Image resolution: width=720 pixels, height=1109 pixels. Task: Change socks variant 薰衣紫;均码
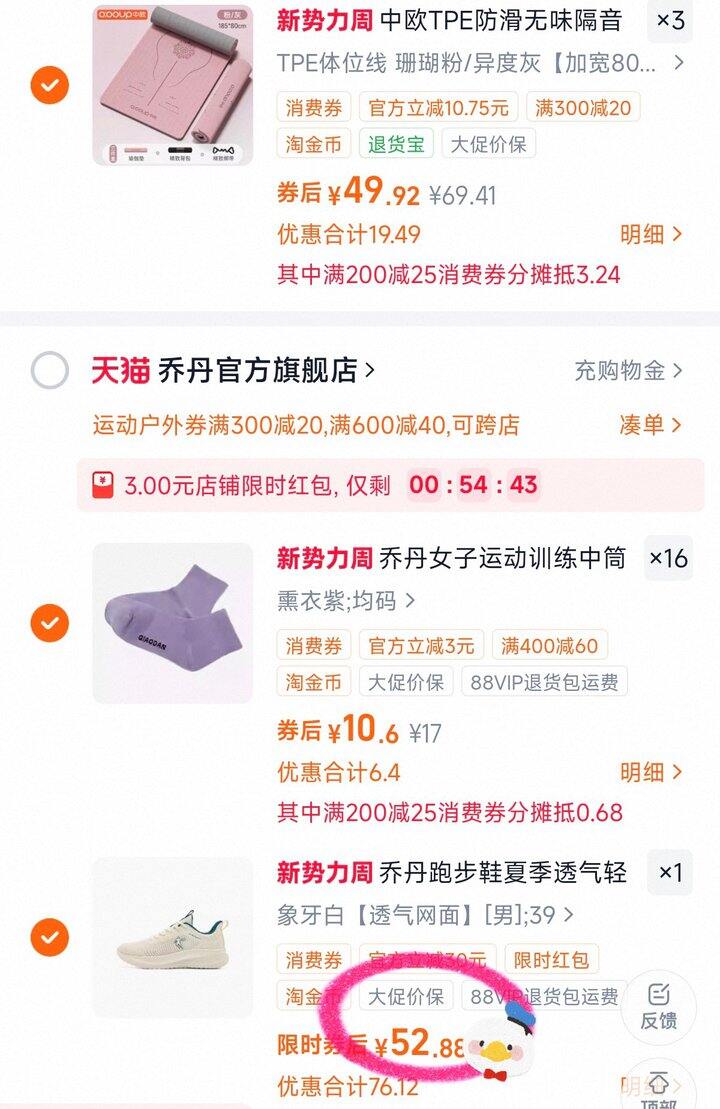pyautogui.click(x=346, y=601)
